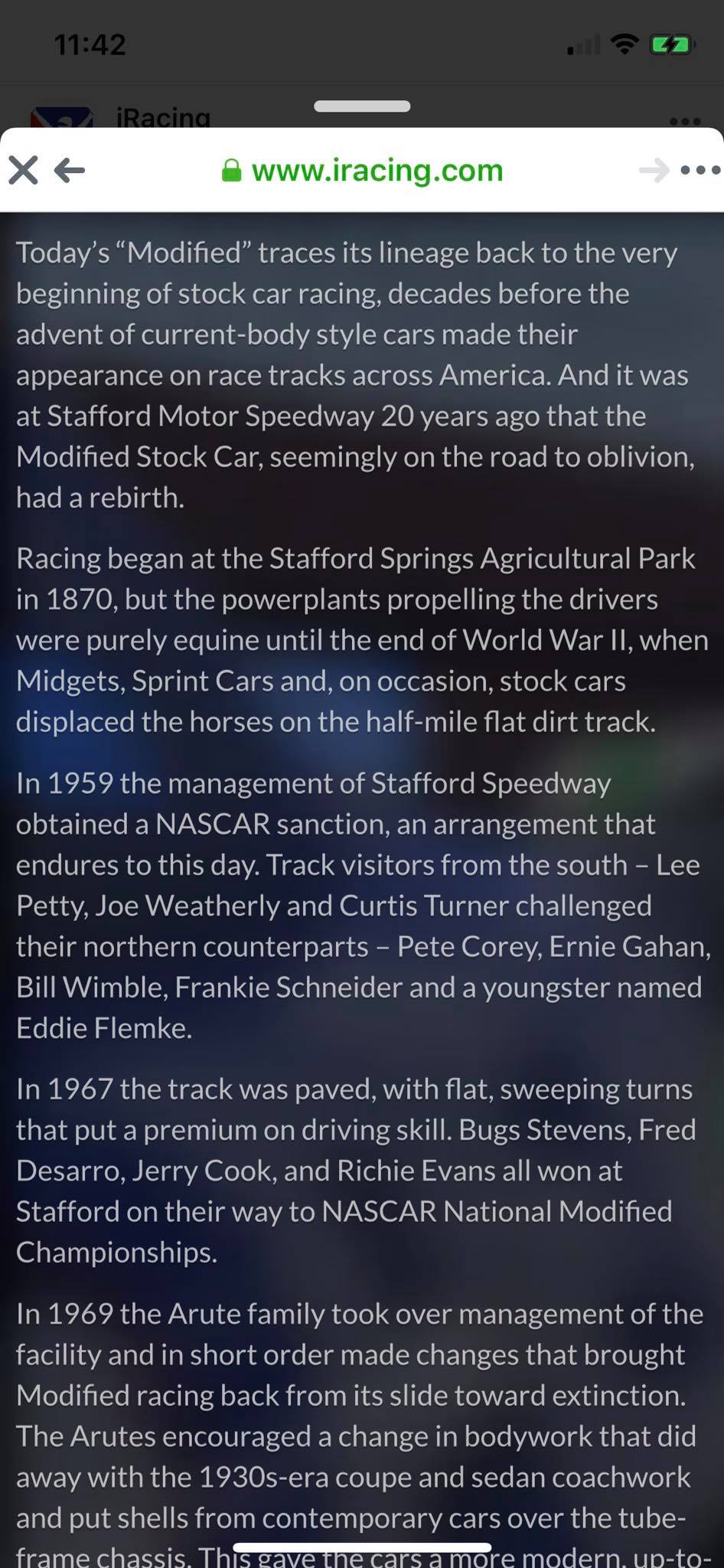The height and width of the screenshot is (1568, 724).
Task: Close the in-app browser
Action: click(x=23, y=170)
